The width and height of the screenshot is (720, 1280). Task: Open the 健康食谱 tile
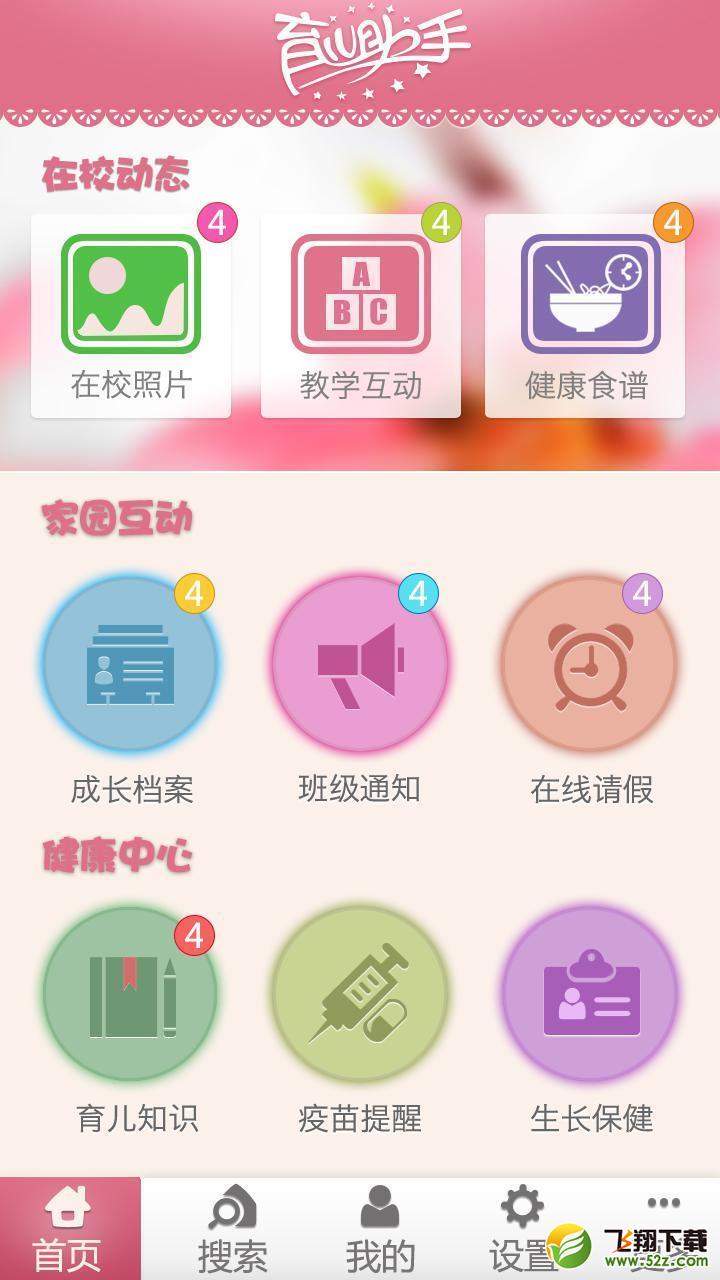[585, 316]
